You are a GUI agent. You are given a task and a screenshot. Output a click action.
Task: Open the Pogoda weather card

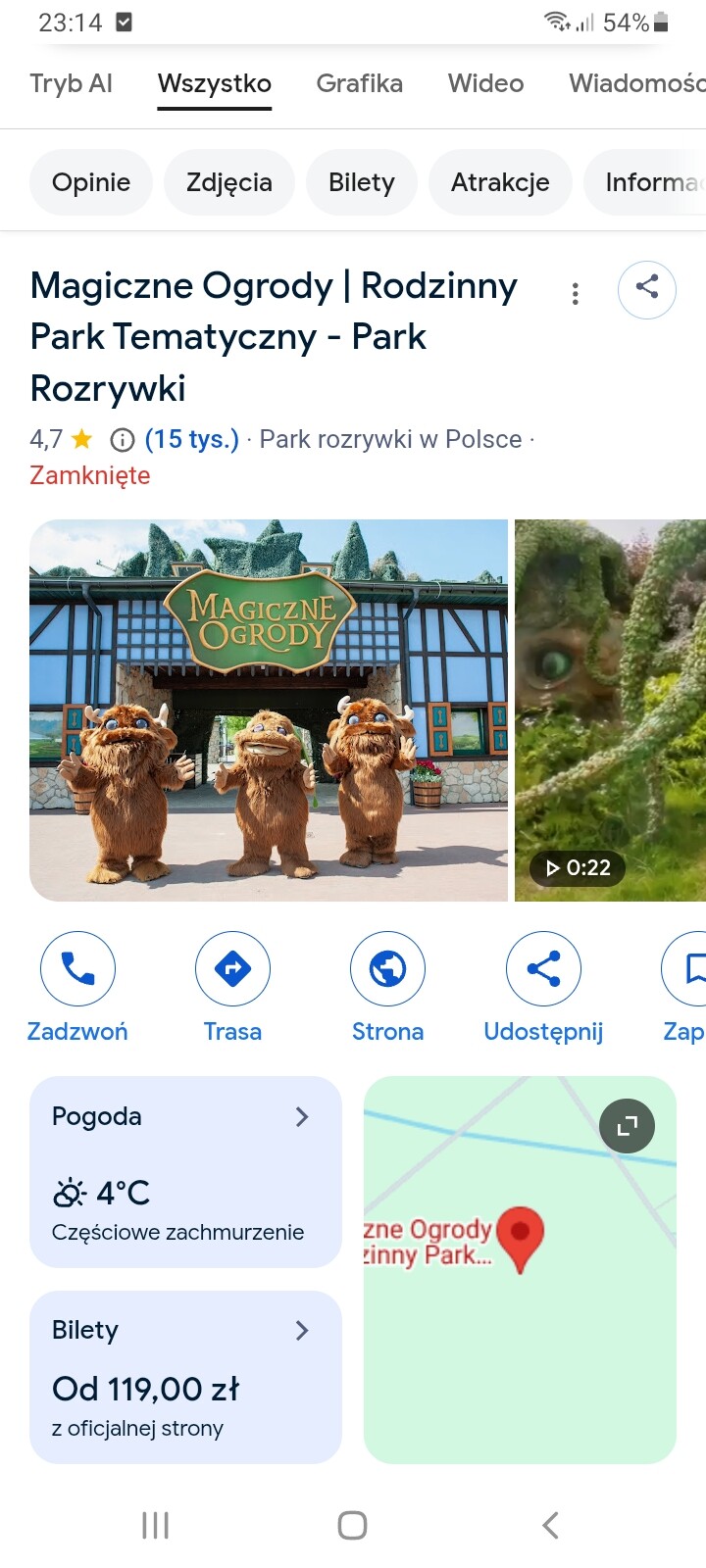point(185,1171)
